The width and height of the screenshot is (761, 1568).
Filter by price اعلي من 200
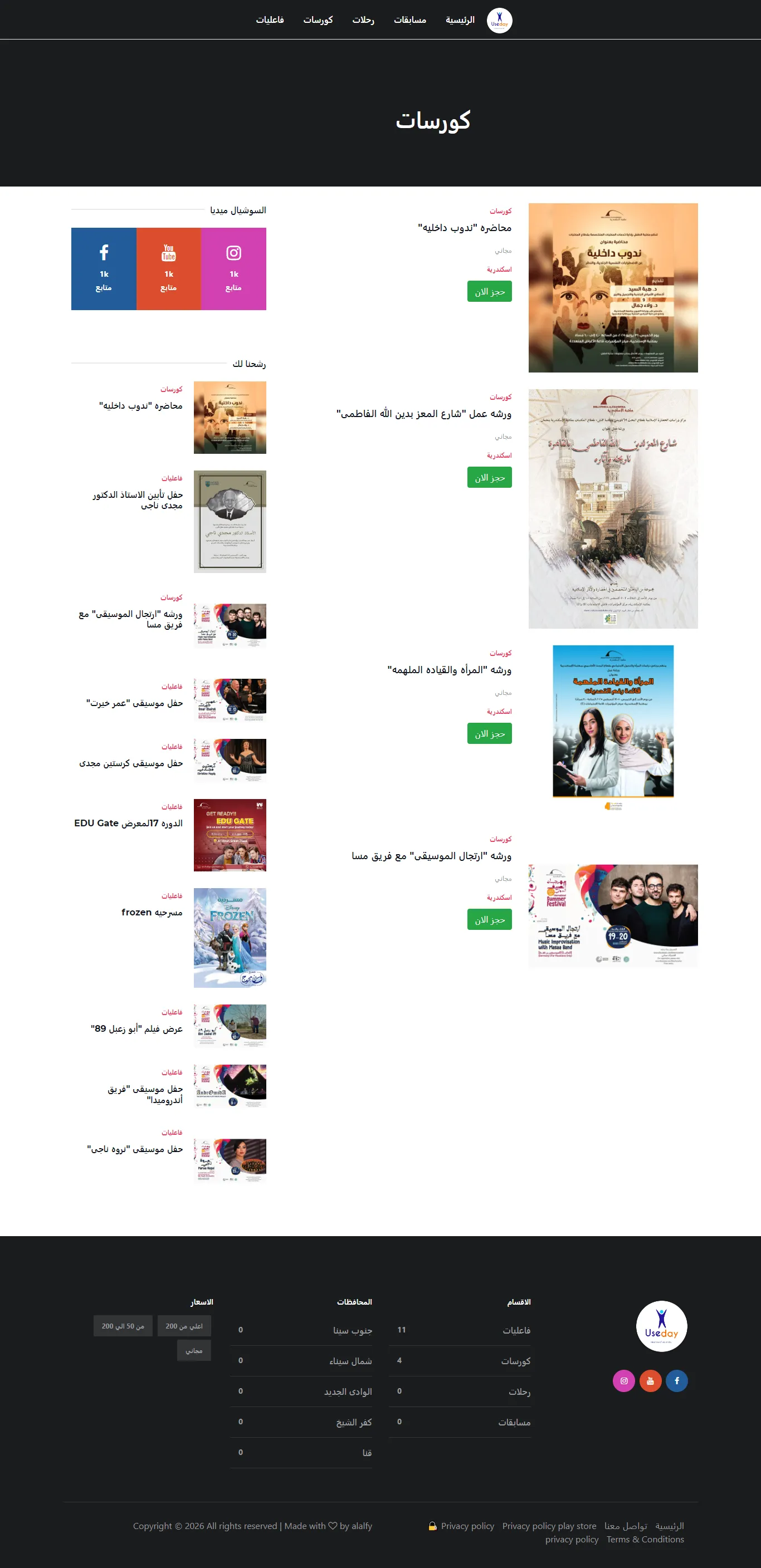click(x=184, y=1326)
